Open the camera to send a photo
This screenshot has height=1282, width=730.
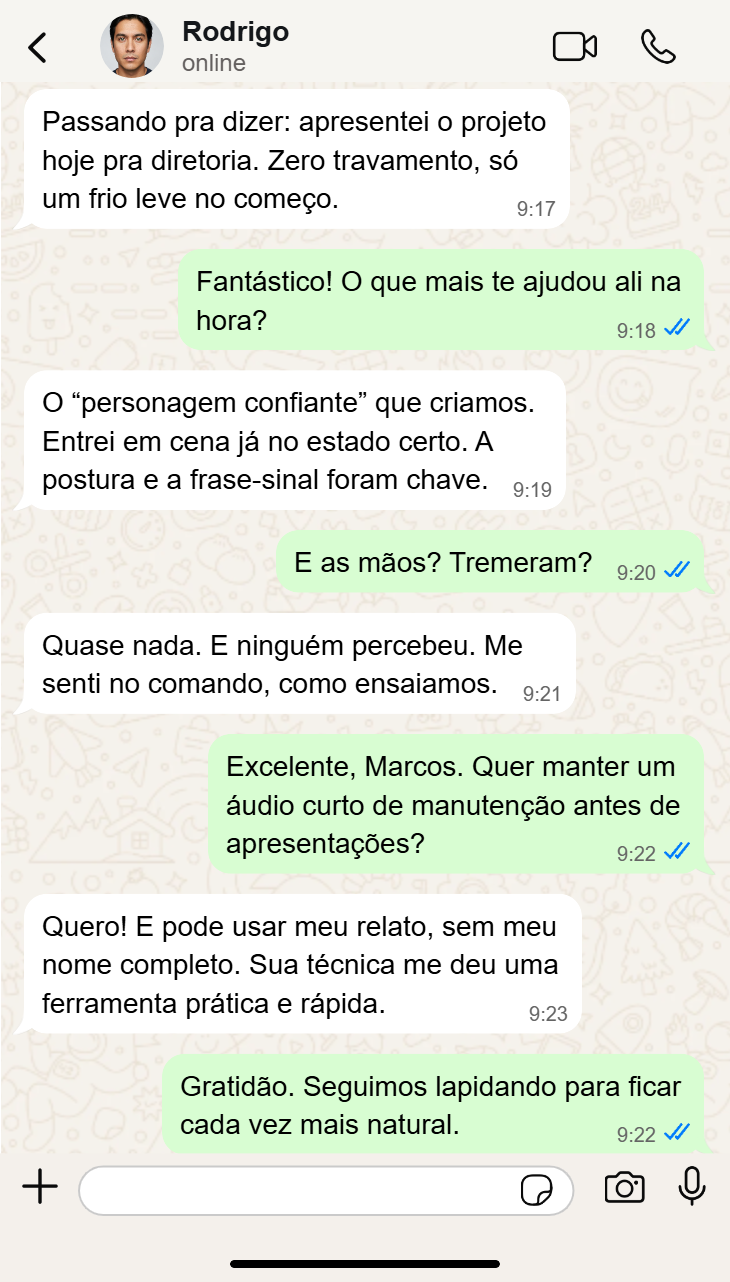click(x=624, y=1188)
